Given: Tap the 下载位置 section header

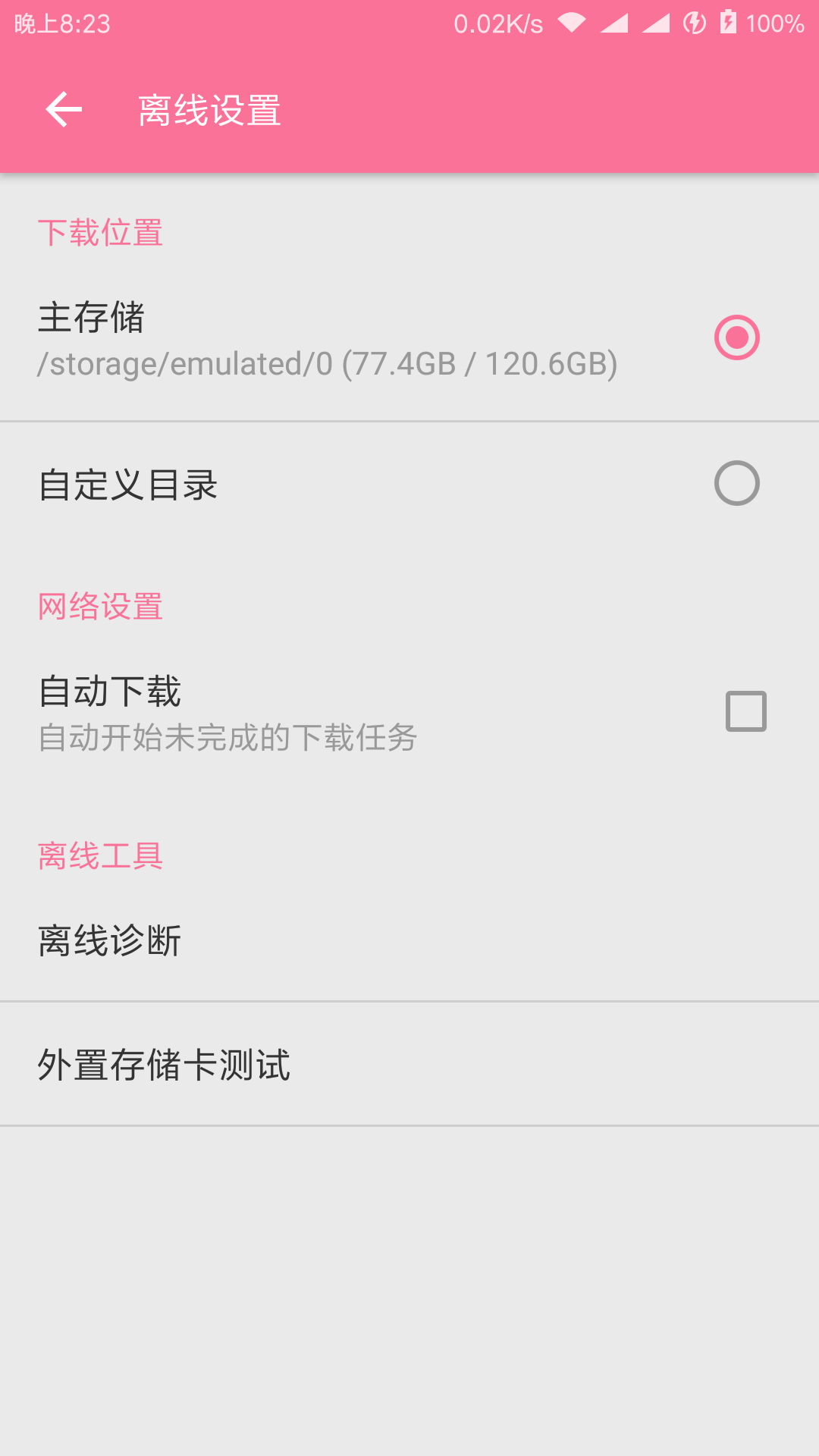Looking at the screenshot, I should point(100,234).
